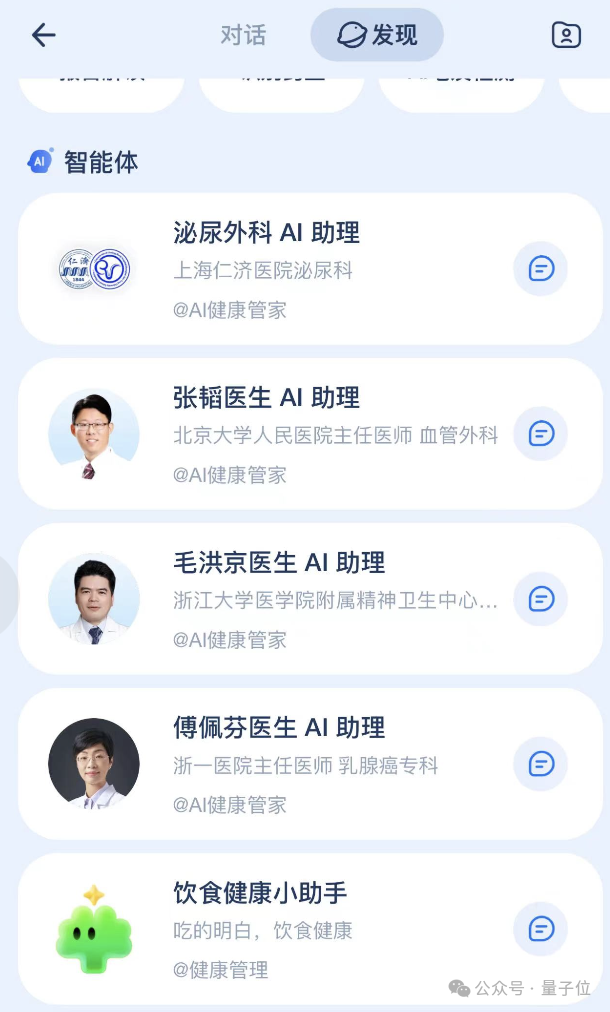Start chat with 傅佩芬医生 AI 助理
This screenshot has width=610, height=1012.
[x=541, y=764]
